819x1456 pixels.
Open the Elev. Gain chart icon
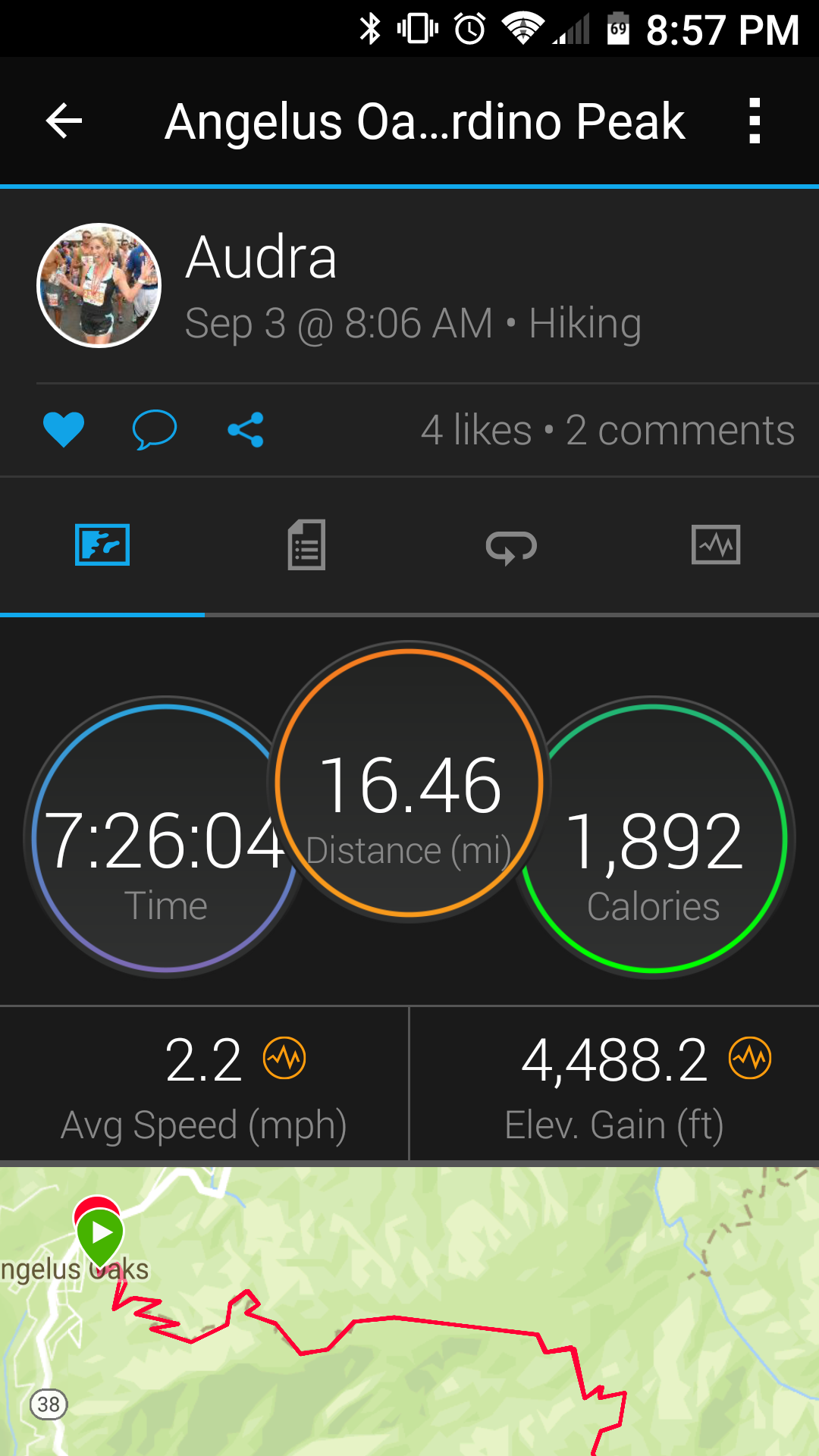(x=750, y=1058)
